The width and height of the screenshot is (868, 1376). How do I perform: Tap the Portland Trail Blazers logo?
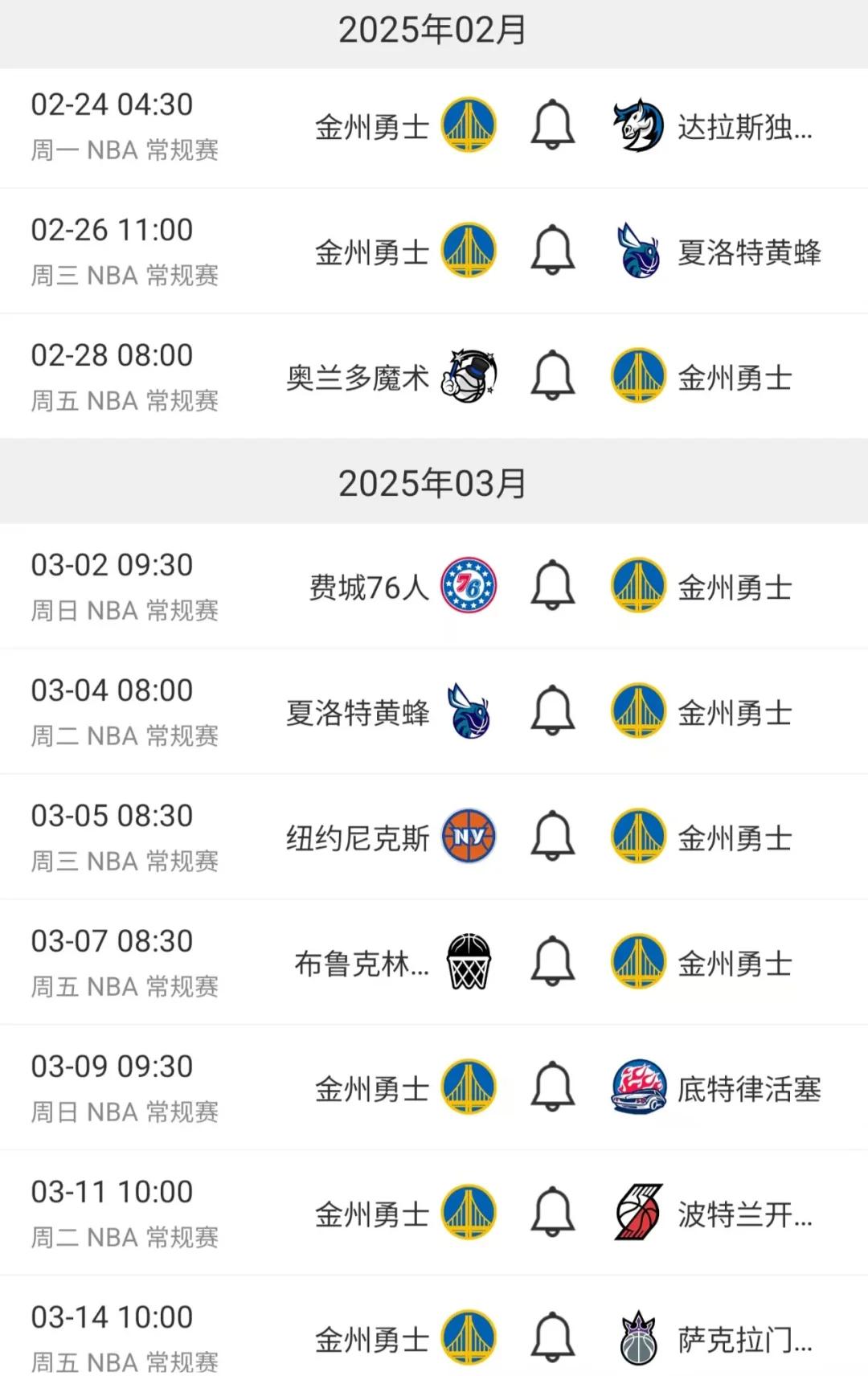point(639,1212)
